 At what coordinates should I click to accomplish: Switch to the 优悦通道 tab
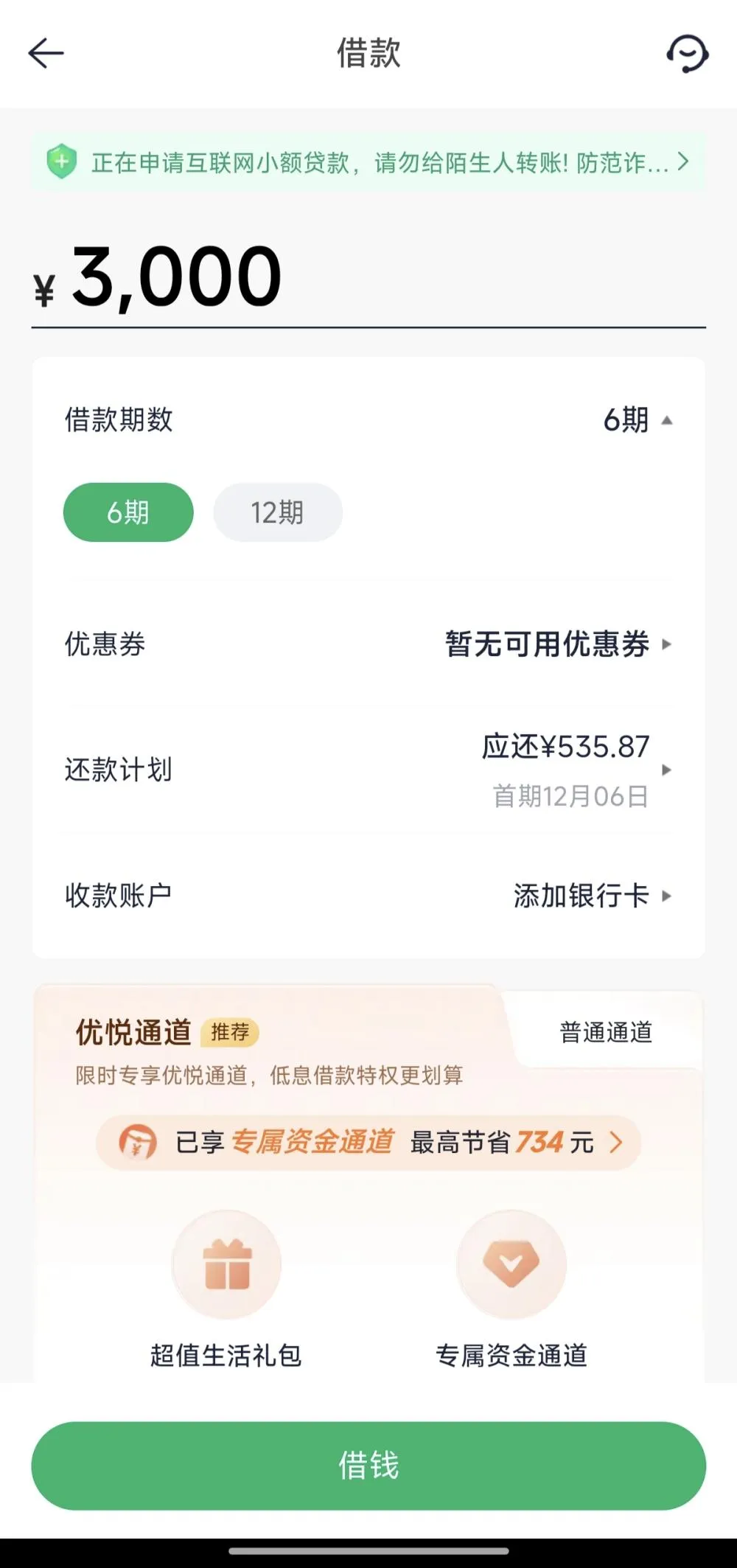click(x=134, y=1032)
